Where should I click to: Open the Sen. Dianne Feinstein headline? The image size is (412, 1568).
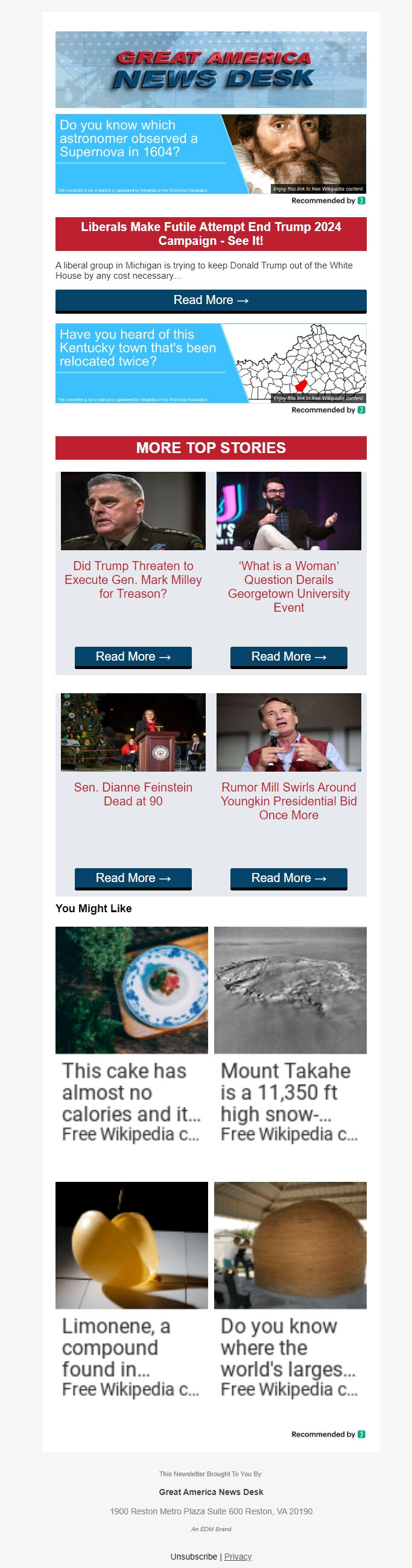[x=133, y=794]
